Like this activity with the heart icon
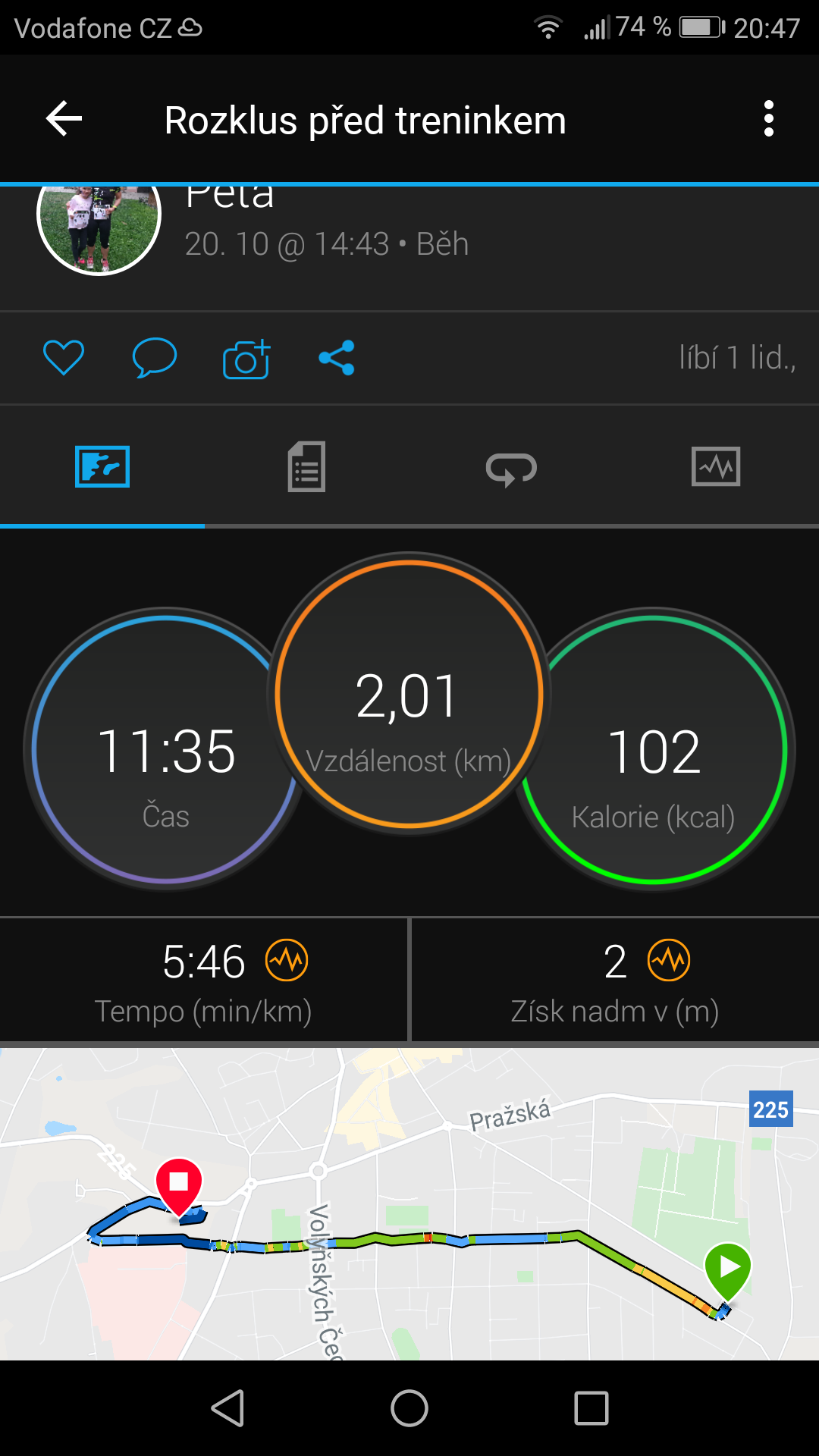 (64, 358)
